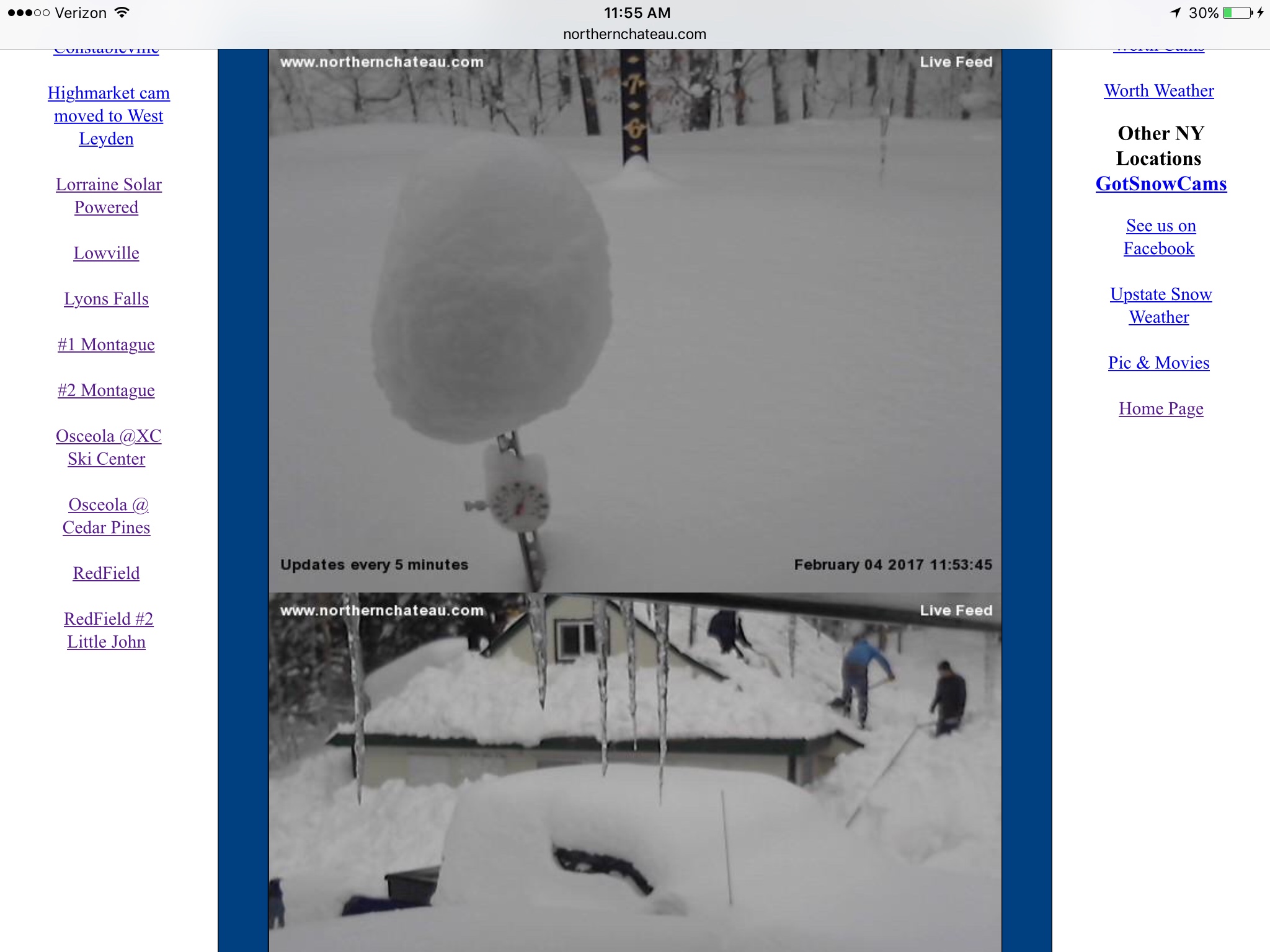Open the Worth Weather link
1270x952 pixels.
click(1158, 90)
